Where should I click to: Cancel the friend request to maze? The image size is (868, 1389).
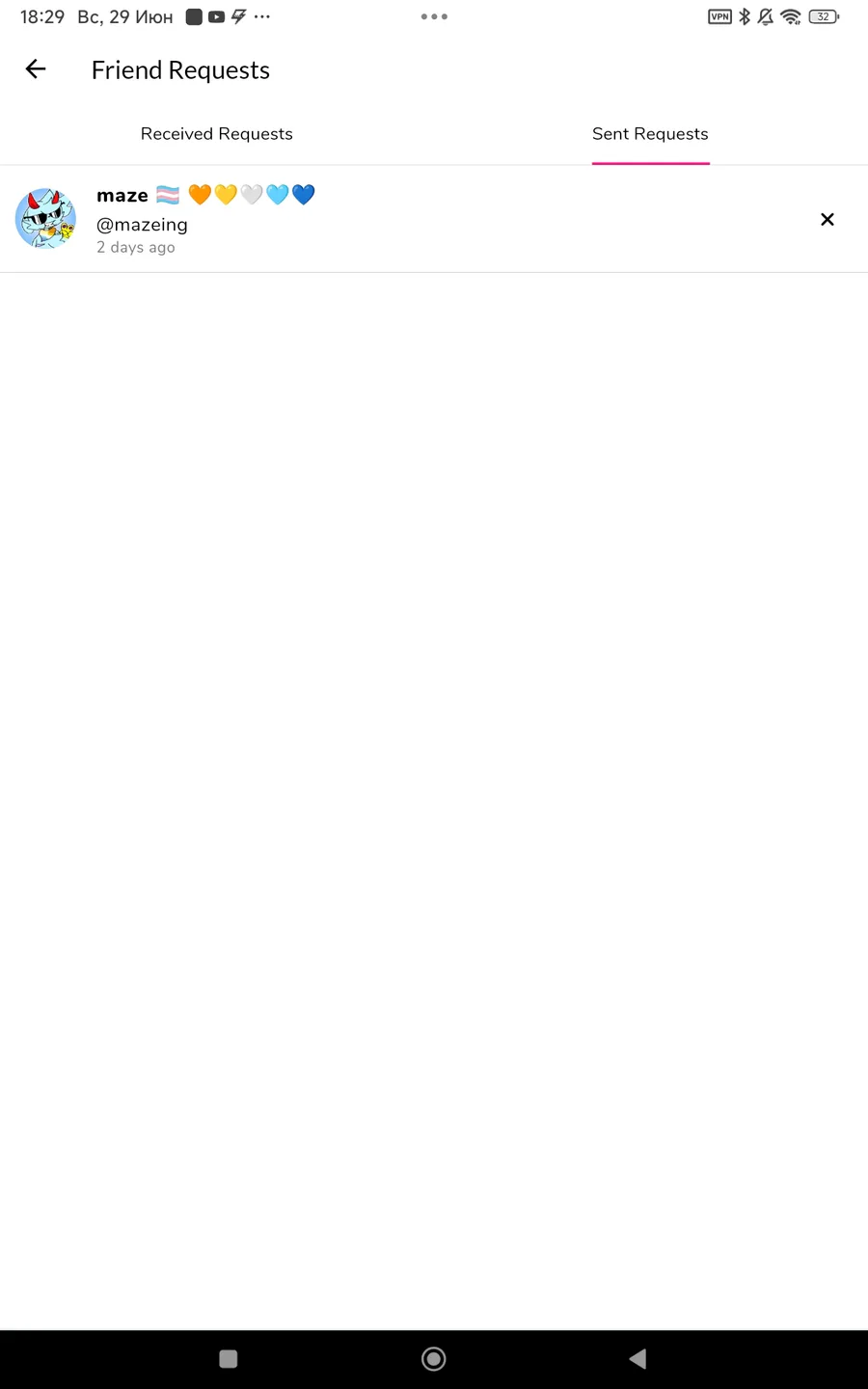click(x=827, y=219)
